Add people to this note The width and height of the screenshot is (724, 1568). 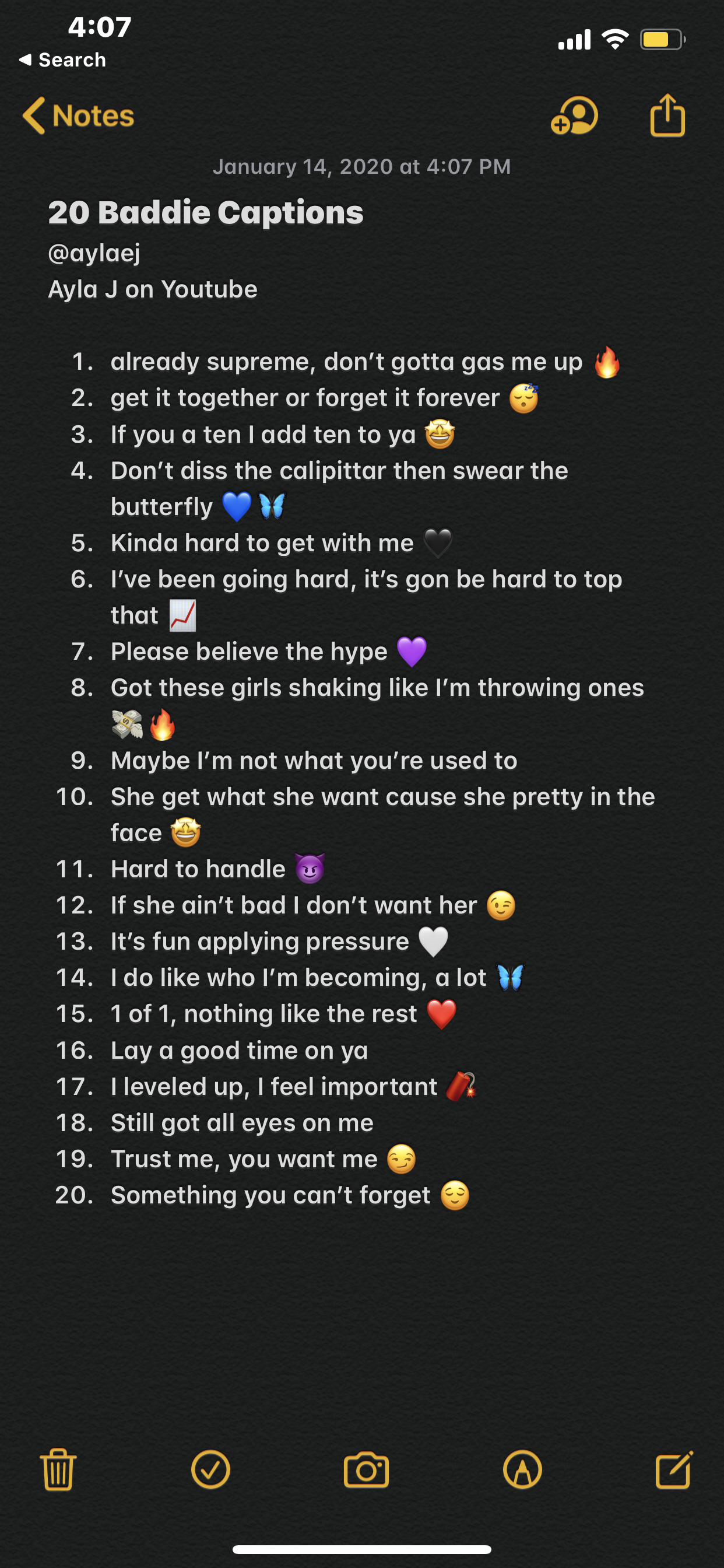(x=574, y=116)
